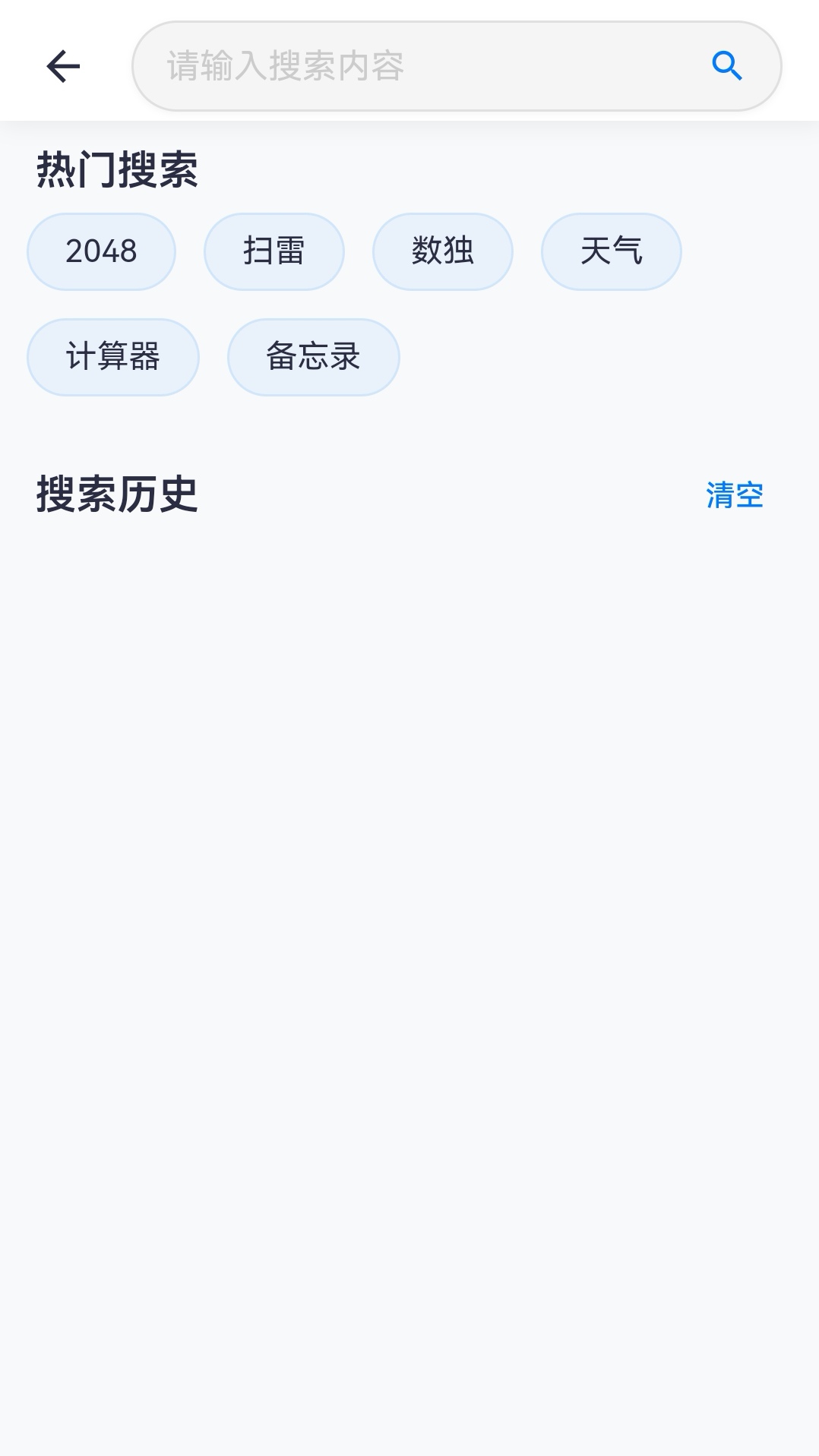Search for 天气 by tapping its pill
Image resolution: width=819 pixels, height=1456 pixels.
point(612,251)
